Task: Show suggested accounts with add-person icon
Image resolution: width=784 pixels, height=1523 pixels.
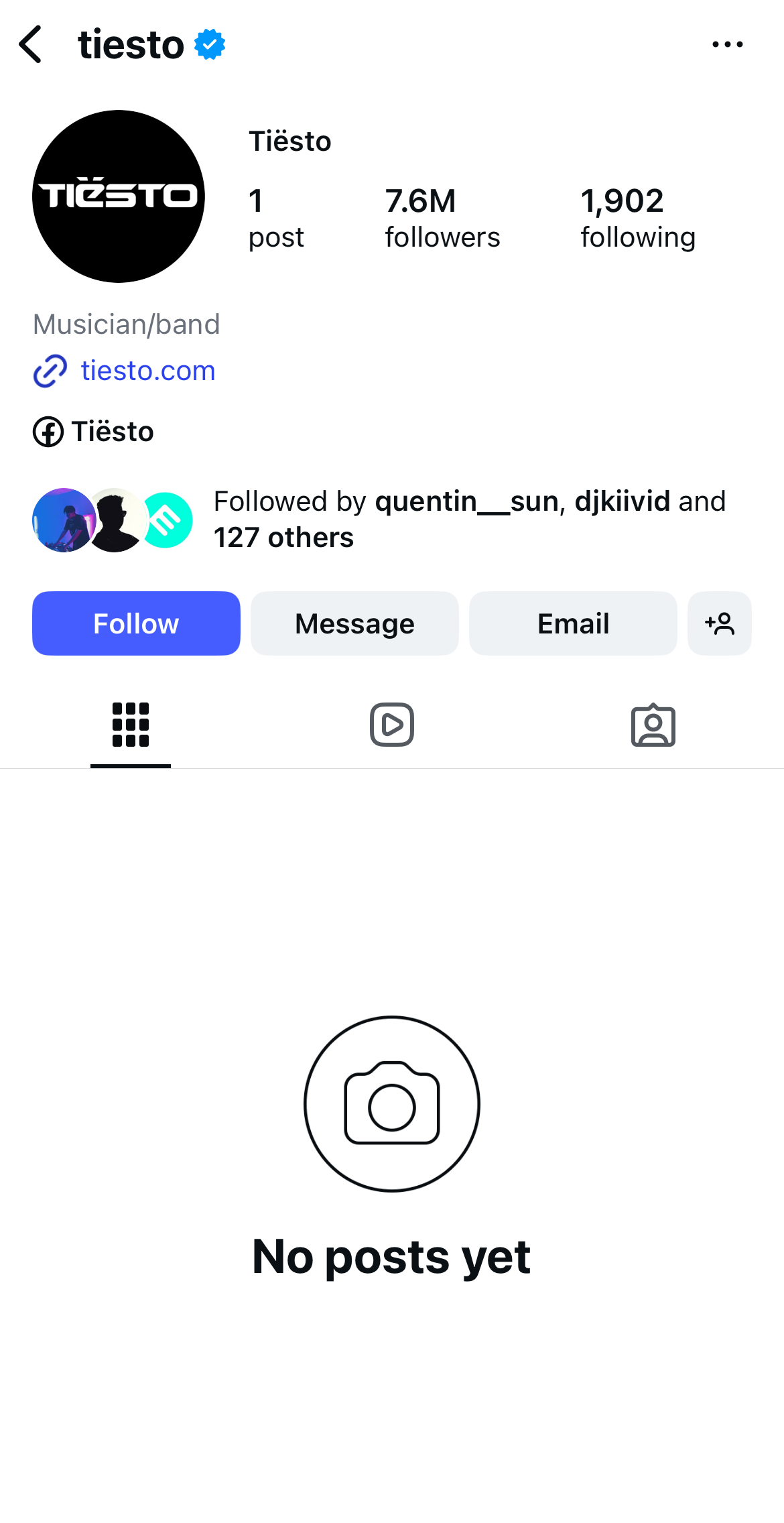Action: [x=719, y=623]
